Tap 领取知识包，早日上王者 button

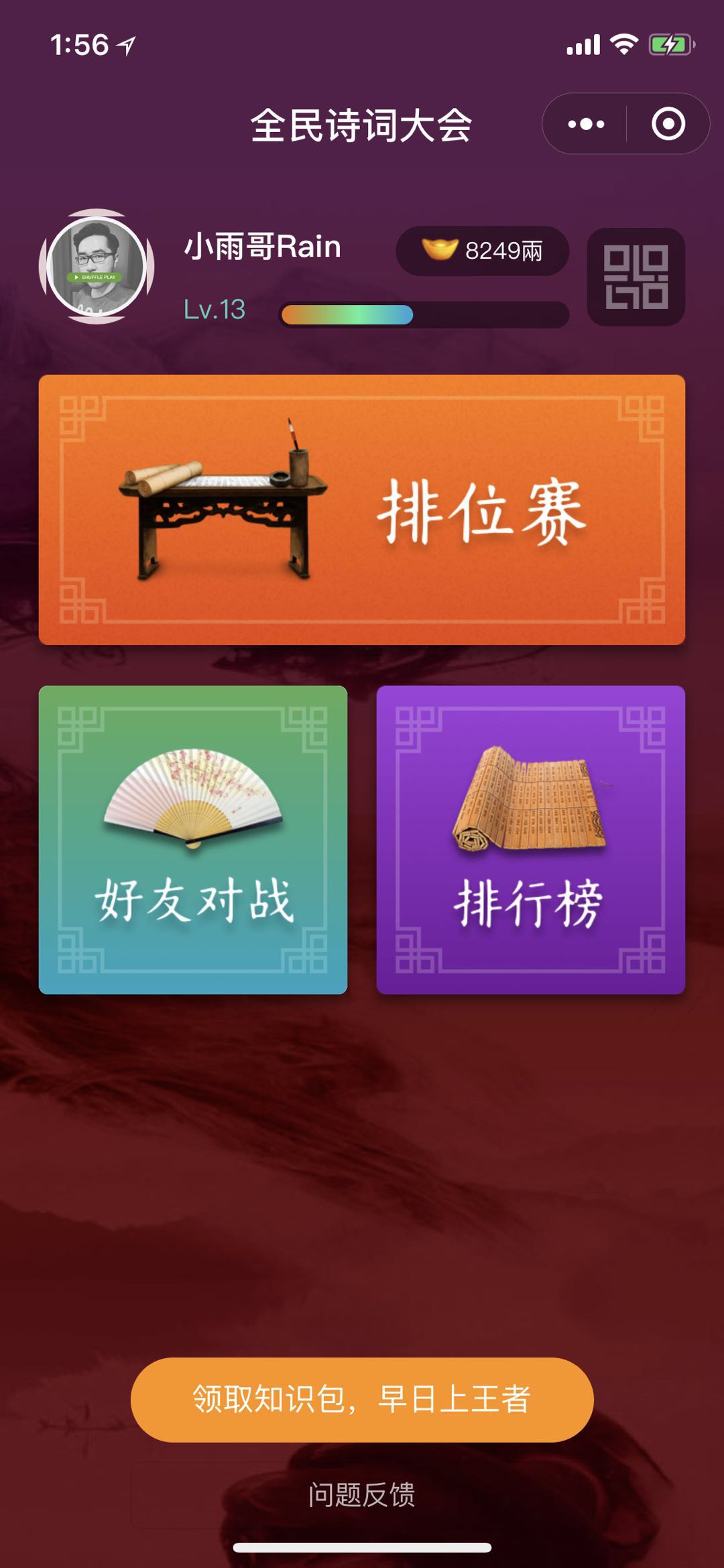(362, 1400)
